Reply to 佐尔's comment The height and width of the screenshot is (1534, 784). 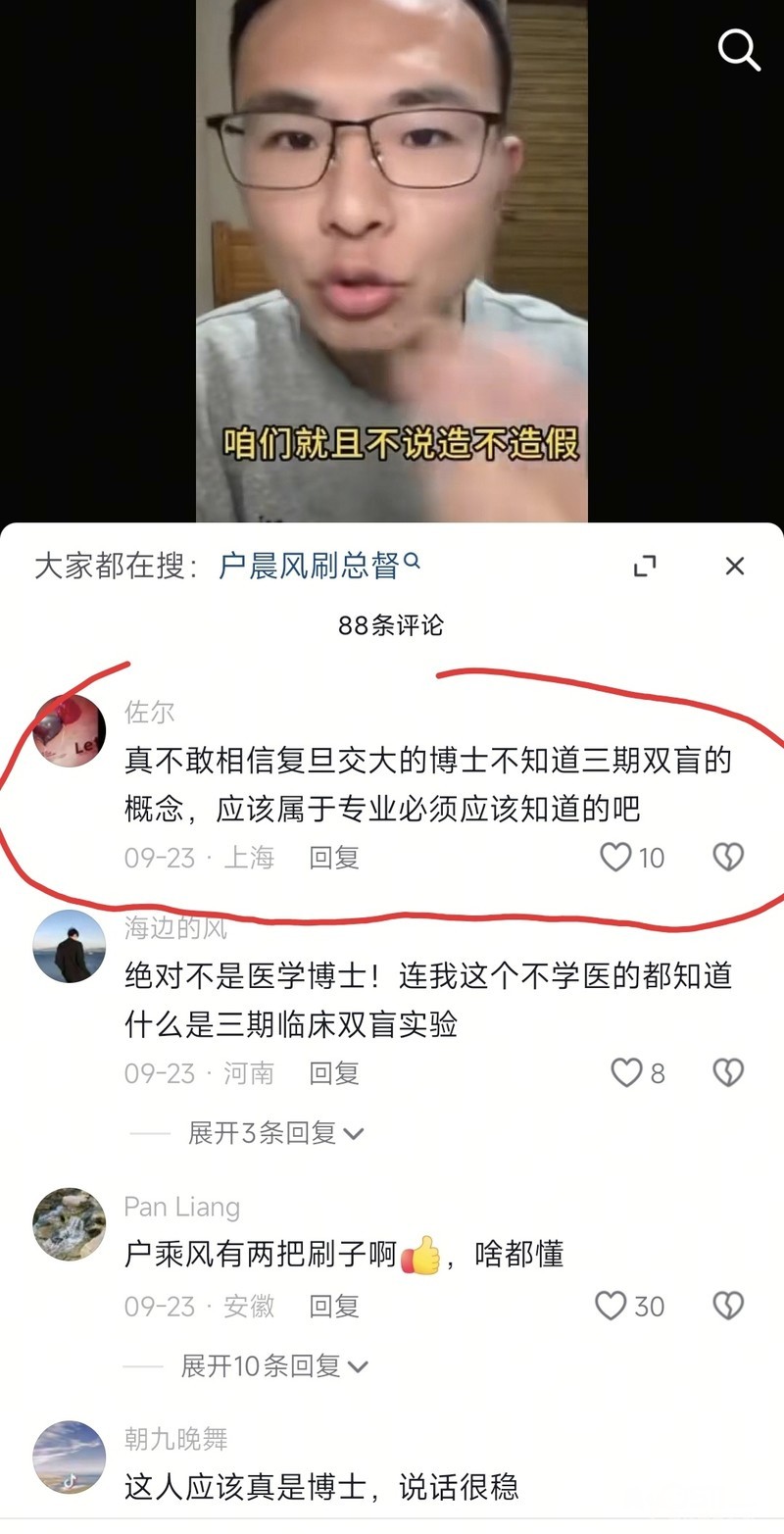coord(334,858)
